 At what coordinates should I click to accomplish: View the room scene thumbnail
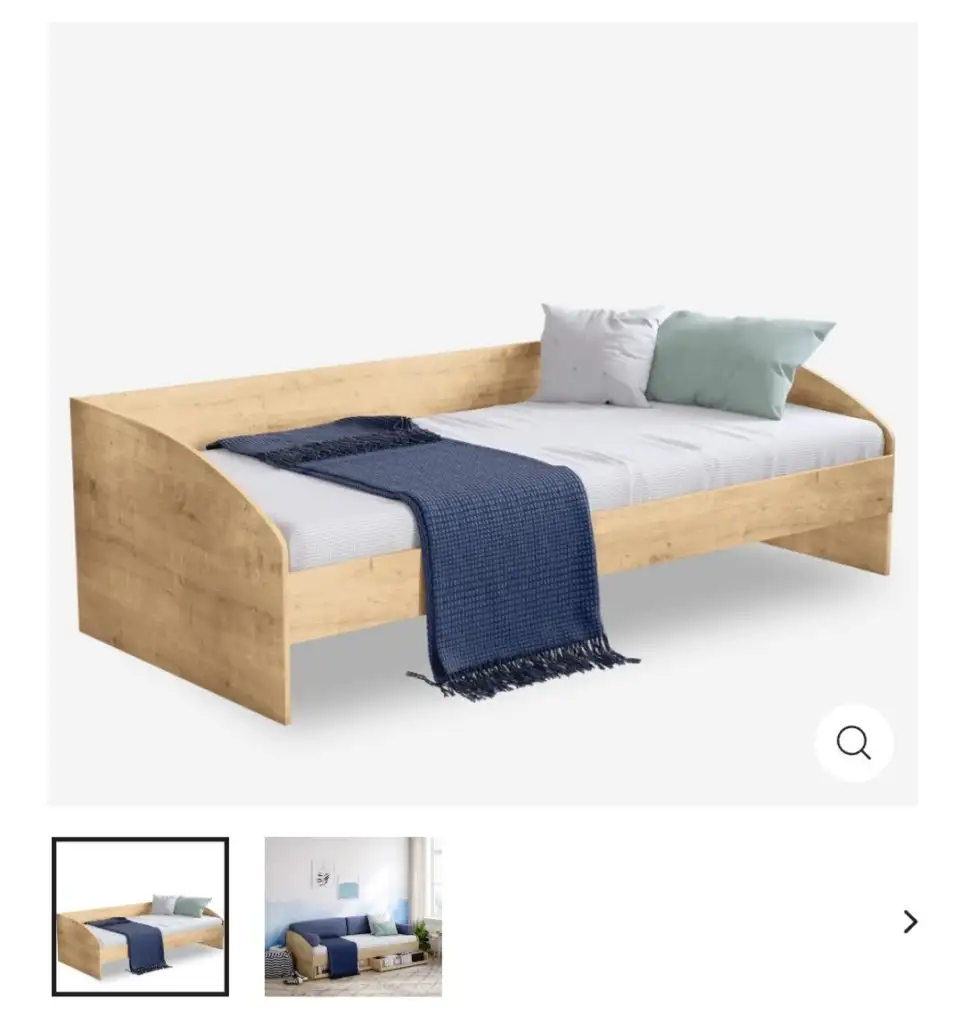point(352,916)
